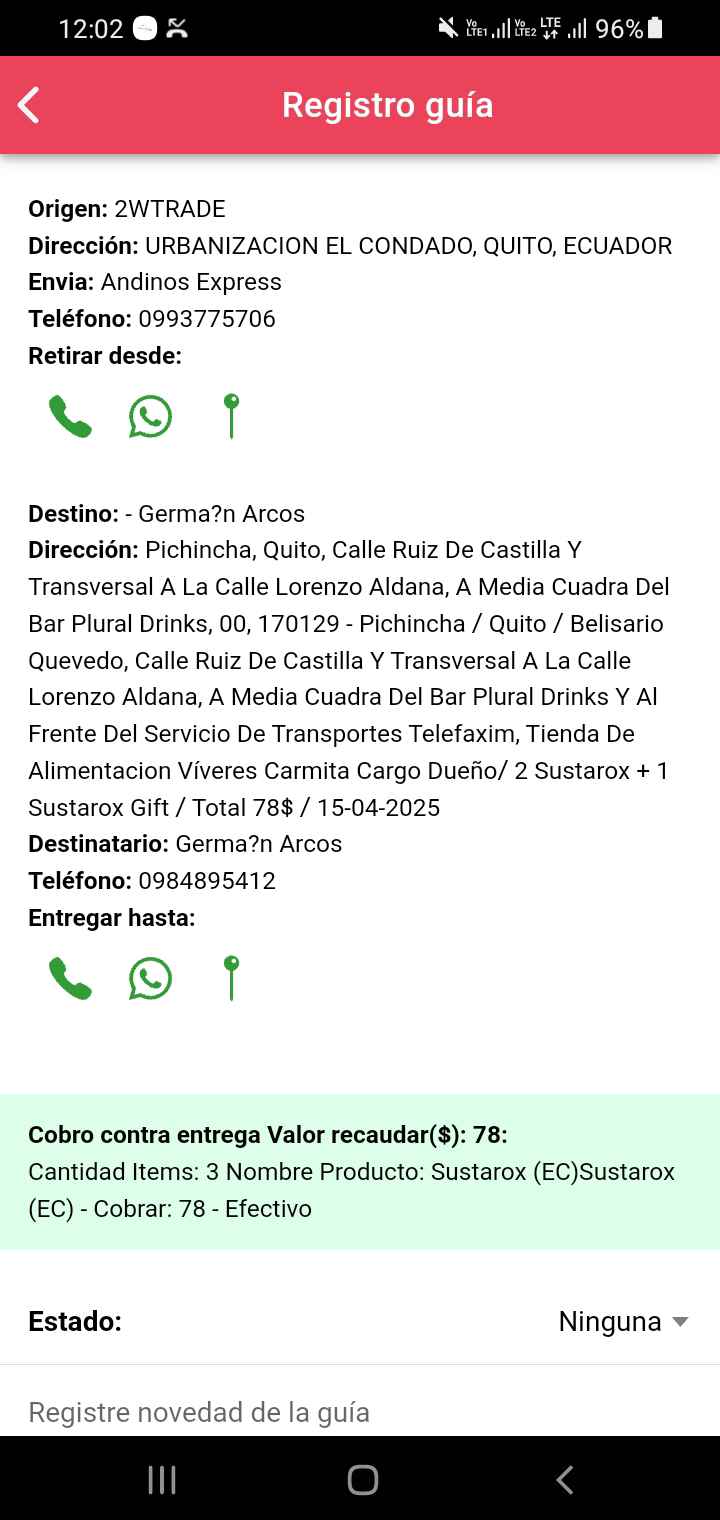
Task: Go to the phone home screen
Action: point(363,1480)
